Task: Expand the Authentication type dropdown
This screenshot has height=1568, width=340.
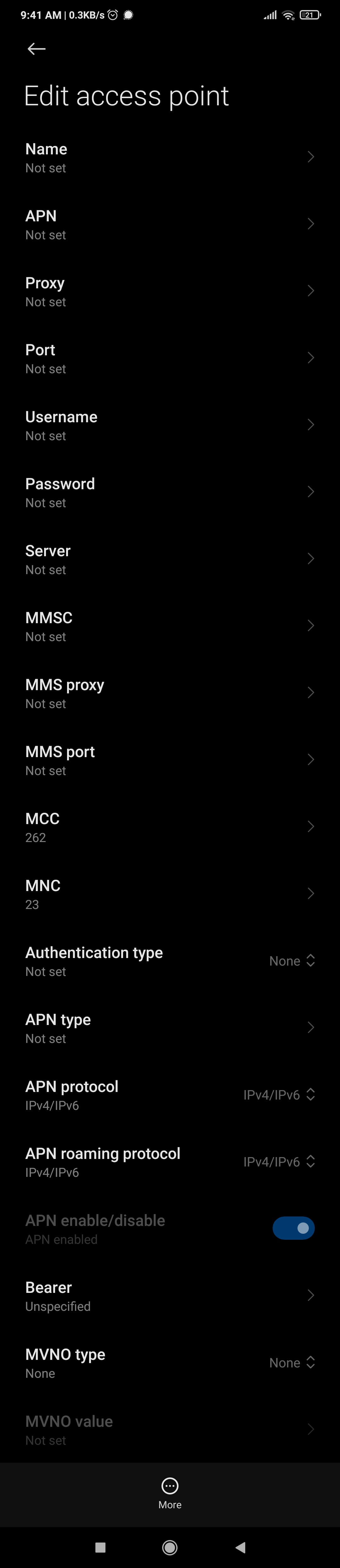Action: coord(292,961)
